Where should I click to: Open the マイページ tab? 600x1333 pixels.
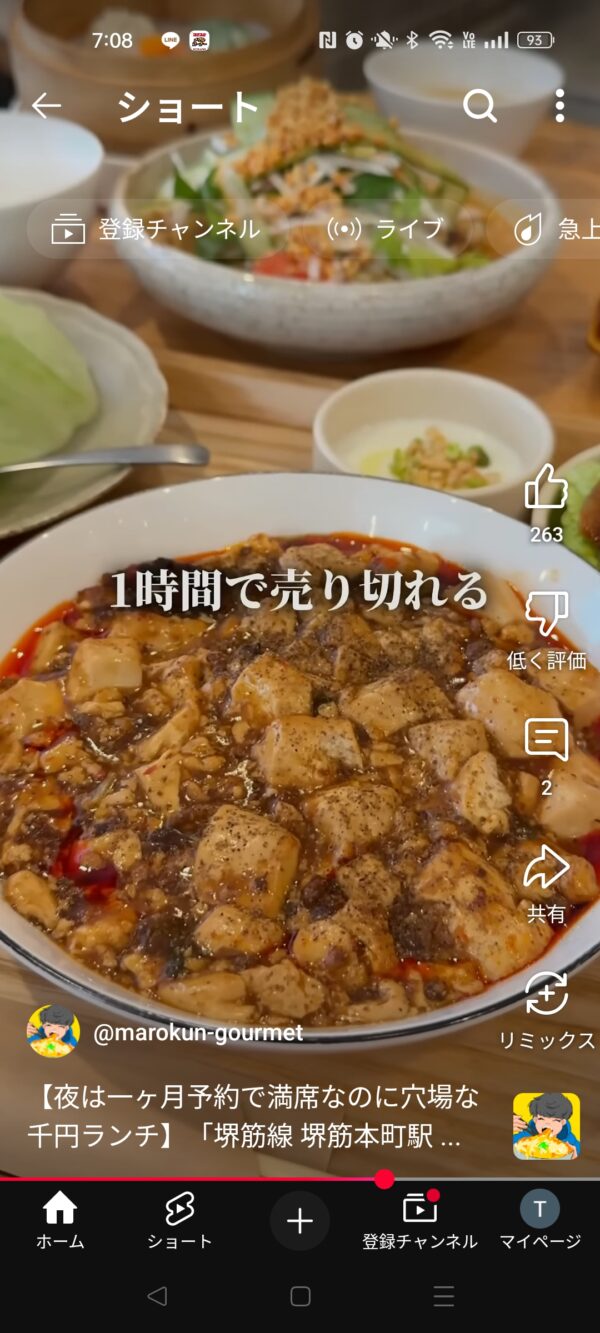coord(540,1220)
